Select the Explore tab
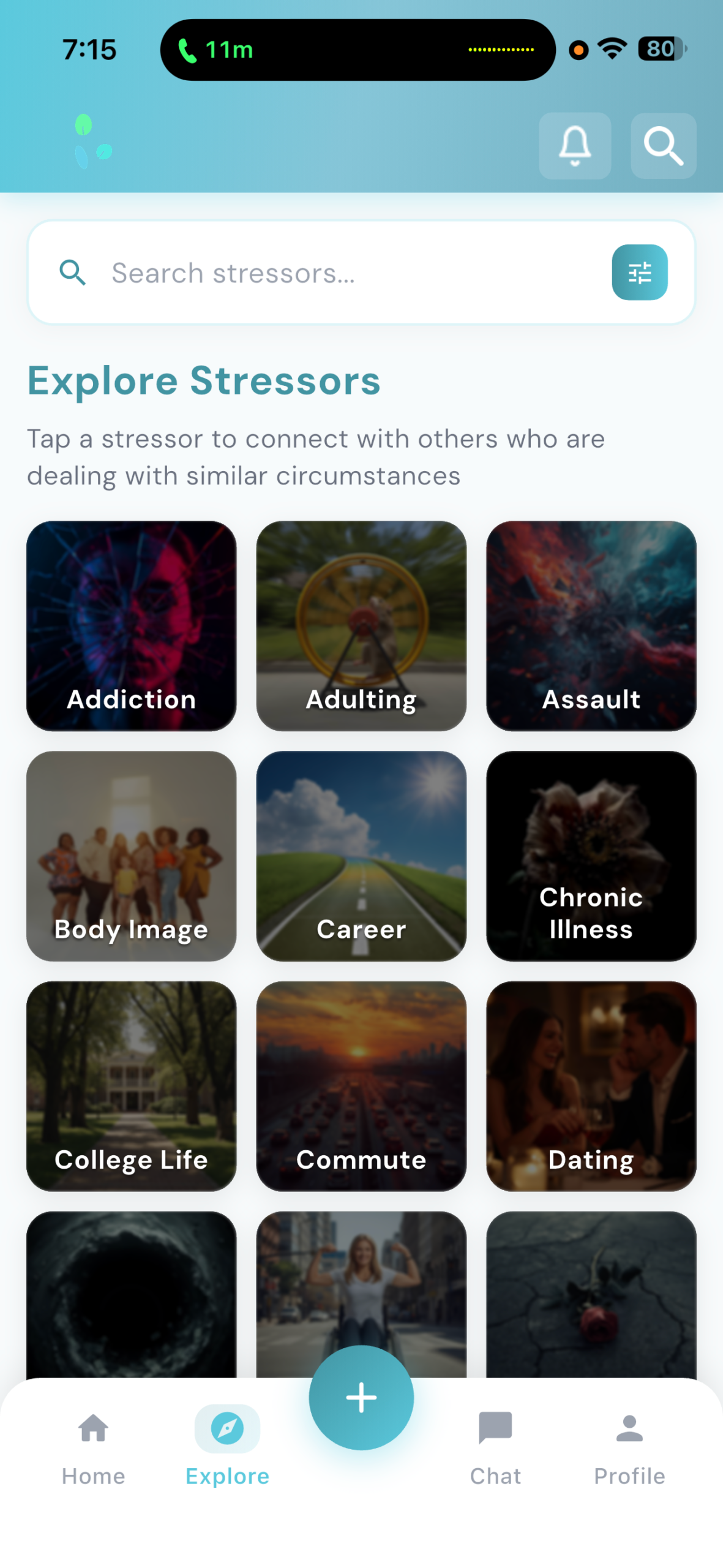This screenshot has height=1568, width=723. pyautogui.click(x=227, y=1449)
